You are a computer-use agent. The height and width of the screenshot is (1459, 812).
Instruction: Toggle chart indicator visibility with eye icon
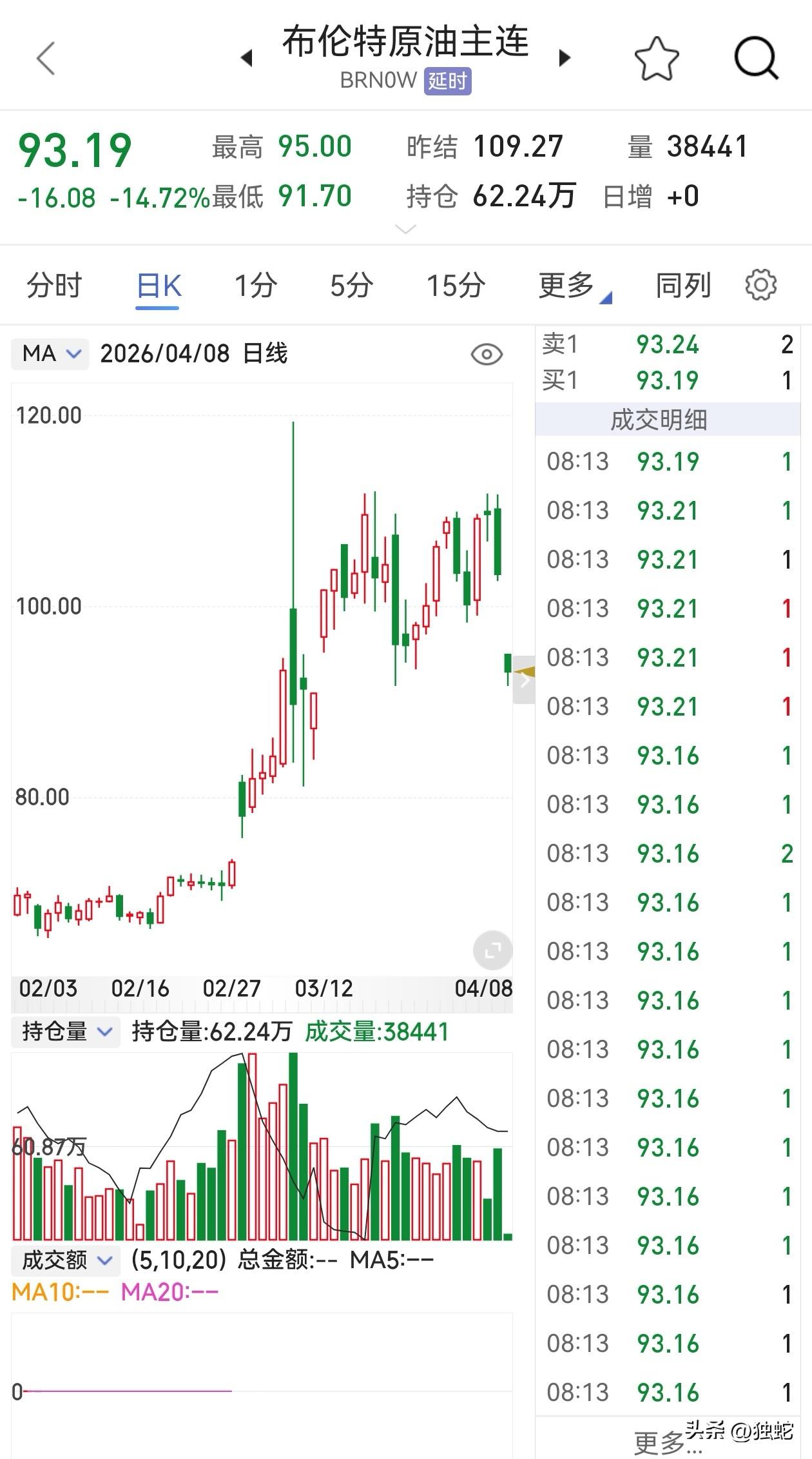click(x=487, y=353)
